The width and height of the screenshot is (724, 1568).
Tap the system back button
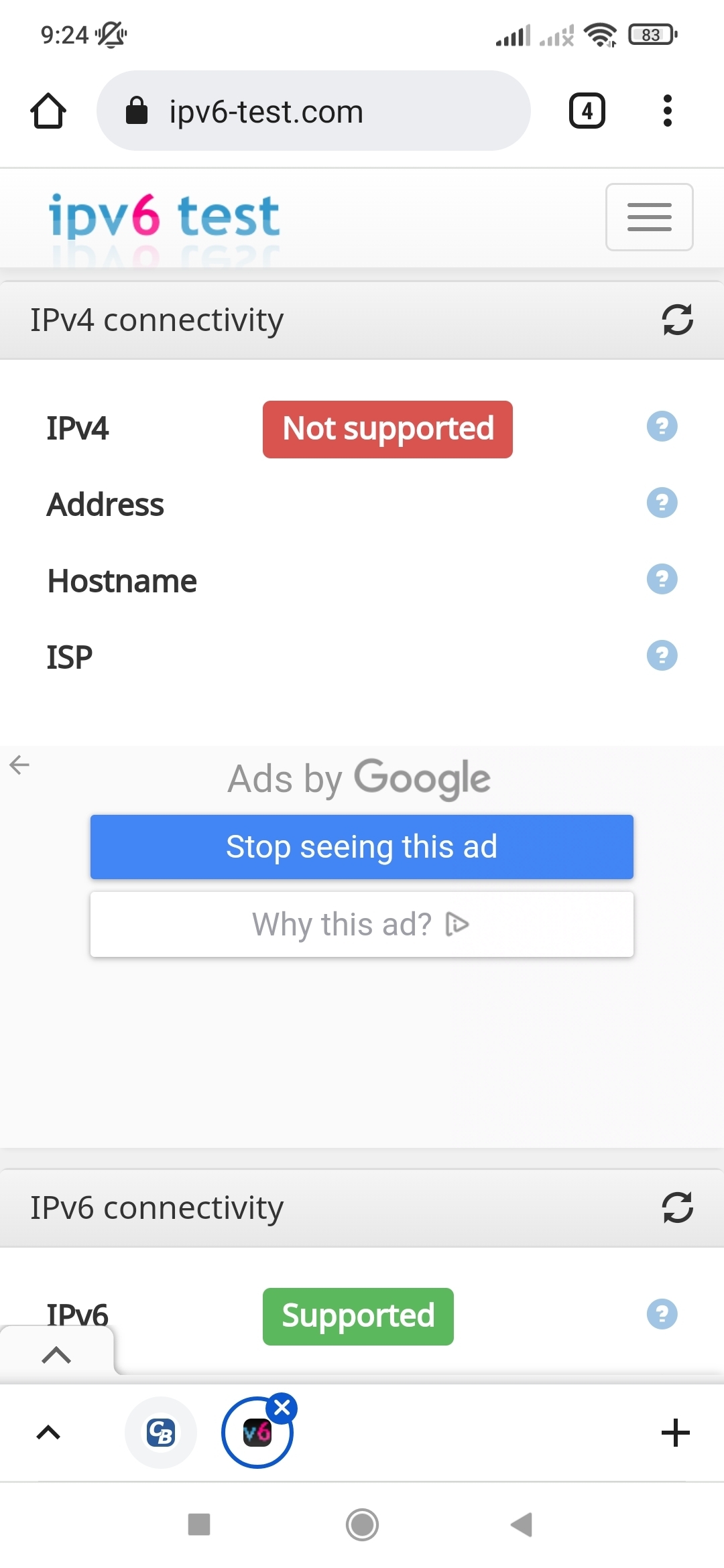pos(522,1524)
